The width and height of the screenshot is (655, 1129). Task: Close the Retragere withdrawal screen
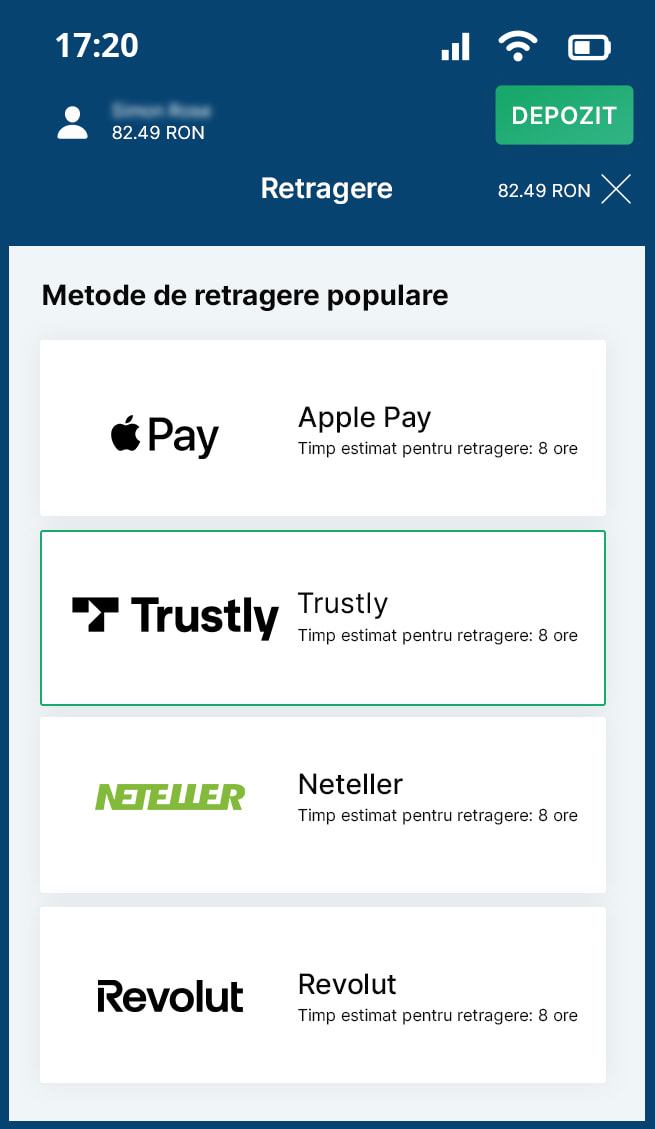616,189
